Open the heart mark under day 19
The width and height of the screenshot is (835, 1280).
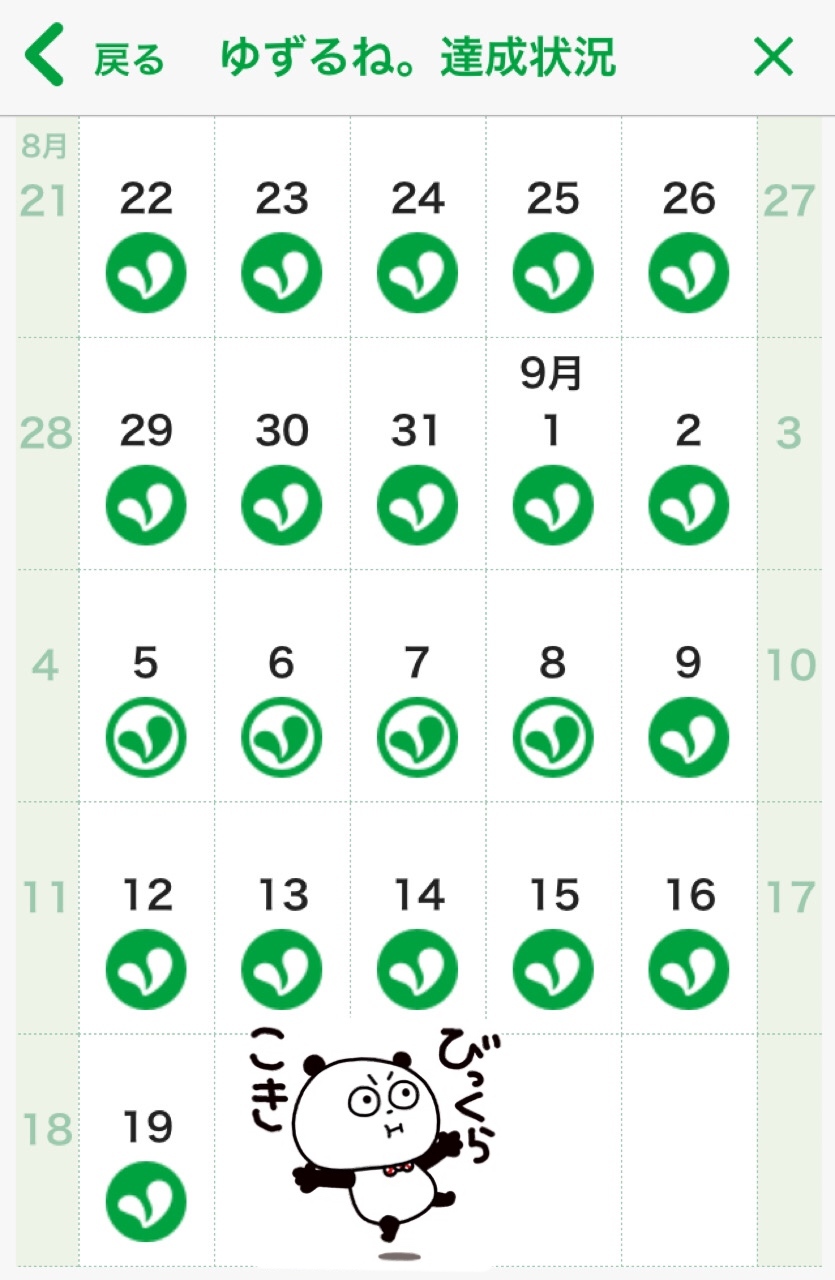146,1201
